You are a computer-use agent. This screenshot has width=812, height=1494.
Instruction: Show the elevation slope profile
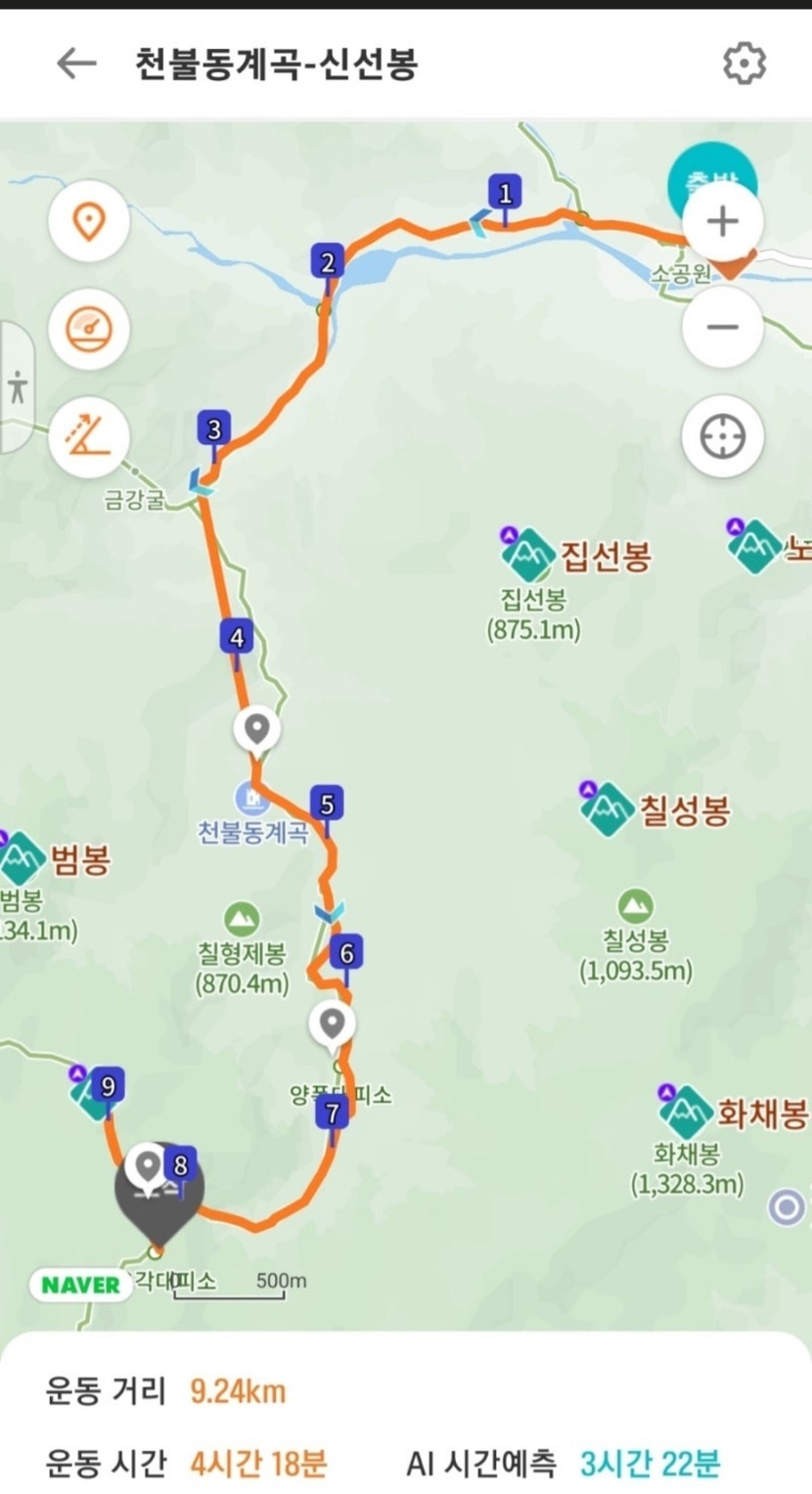click(x=89, y=436)
